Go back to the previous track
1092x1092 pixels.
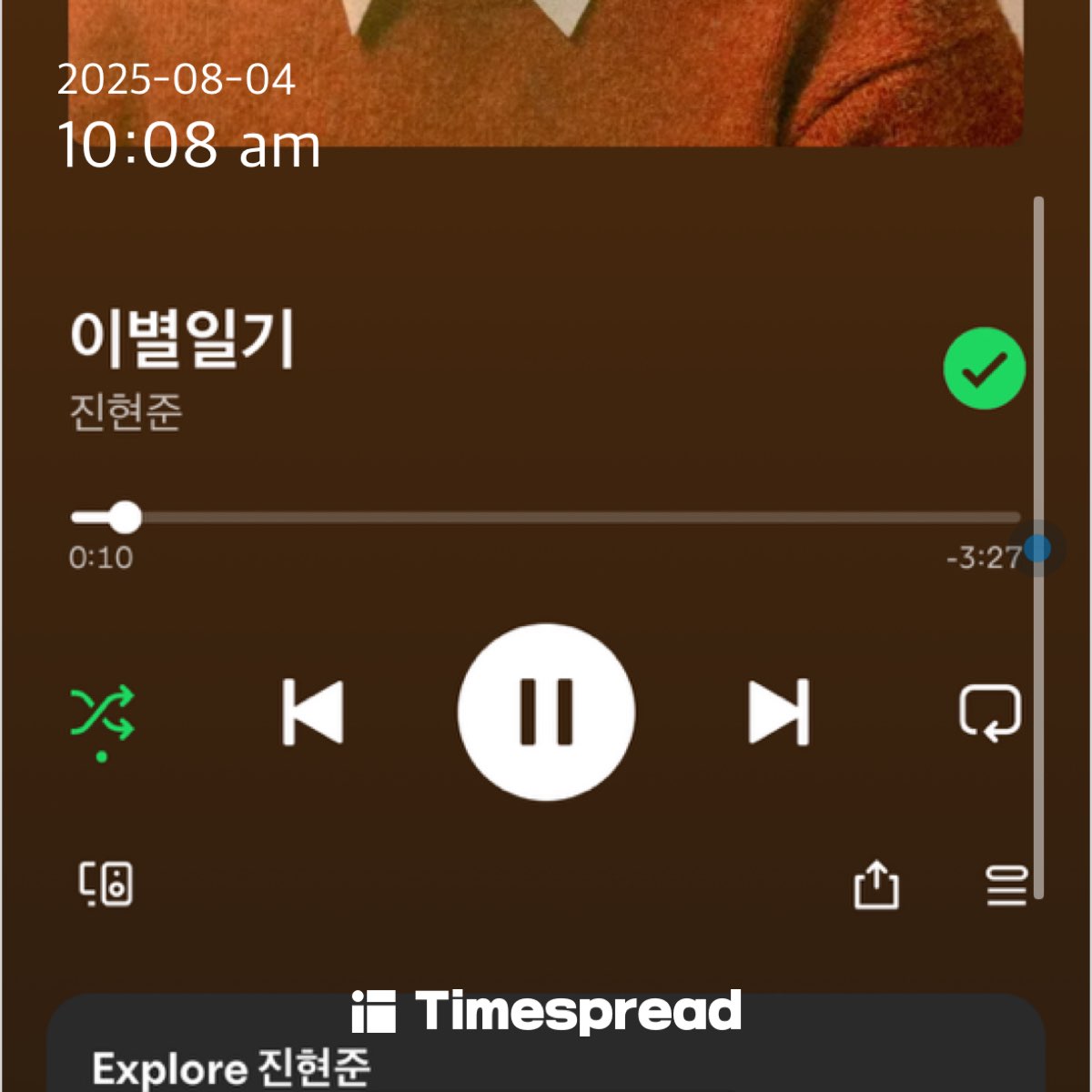coord(312,712)
